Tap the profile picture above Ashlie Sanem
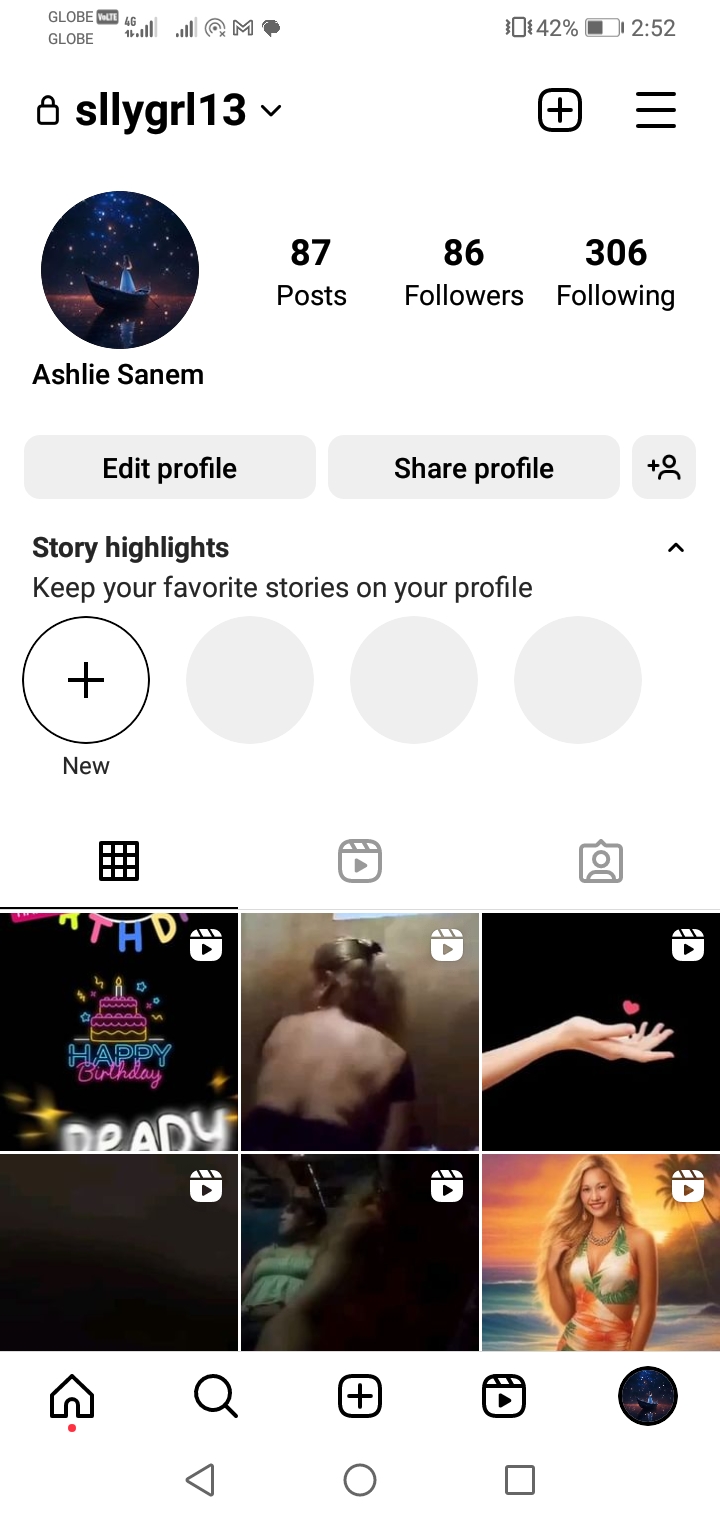Screen dimensions: 720x1520 point(120,270)
